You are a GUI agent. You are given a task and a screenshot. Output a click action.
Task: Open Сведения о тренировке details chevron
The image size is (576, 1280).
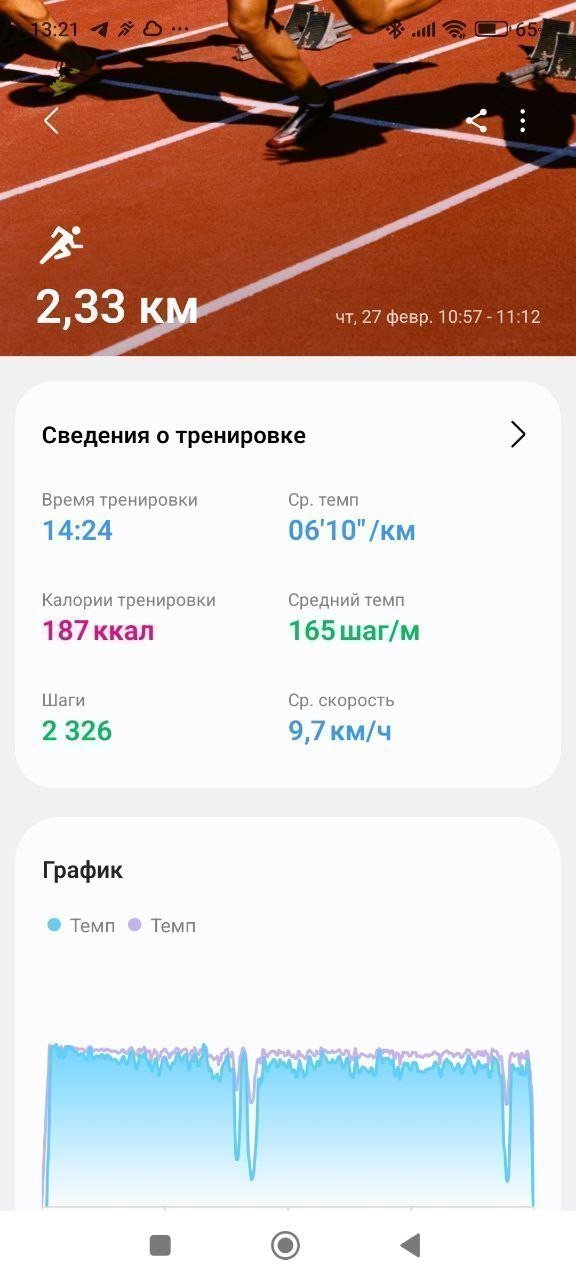pyautogui.click(x=518, y=434)
